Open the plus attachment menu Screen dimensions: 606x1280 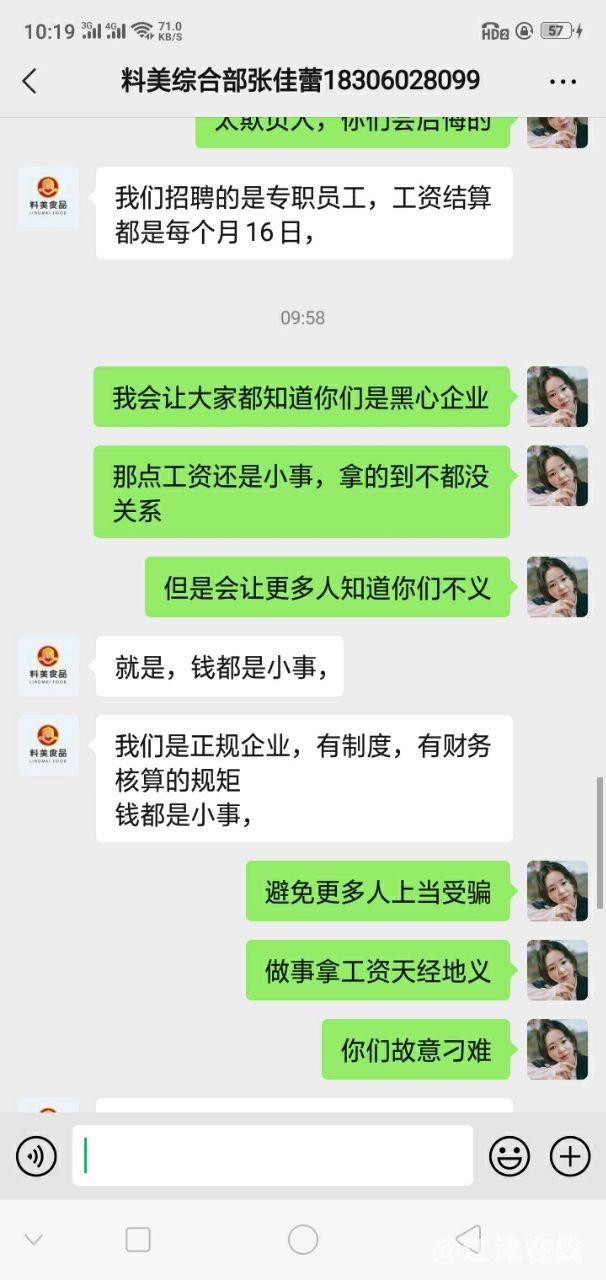point(570,1157)
